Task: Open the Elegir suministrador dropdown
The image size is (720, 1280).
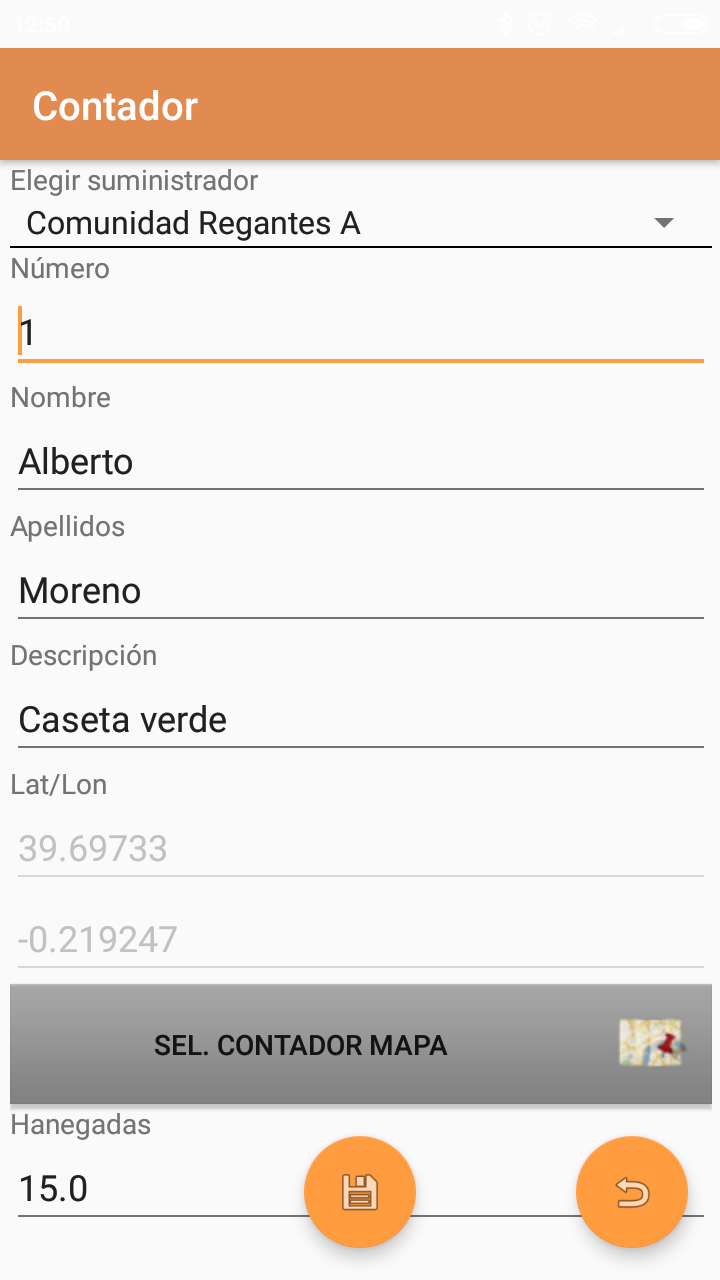Action: coord(360,223)
